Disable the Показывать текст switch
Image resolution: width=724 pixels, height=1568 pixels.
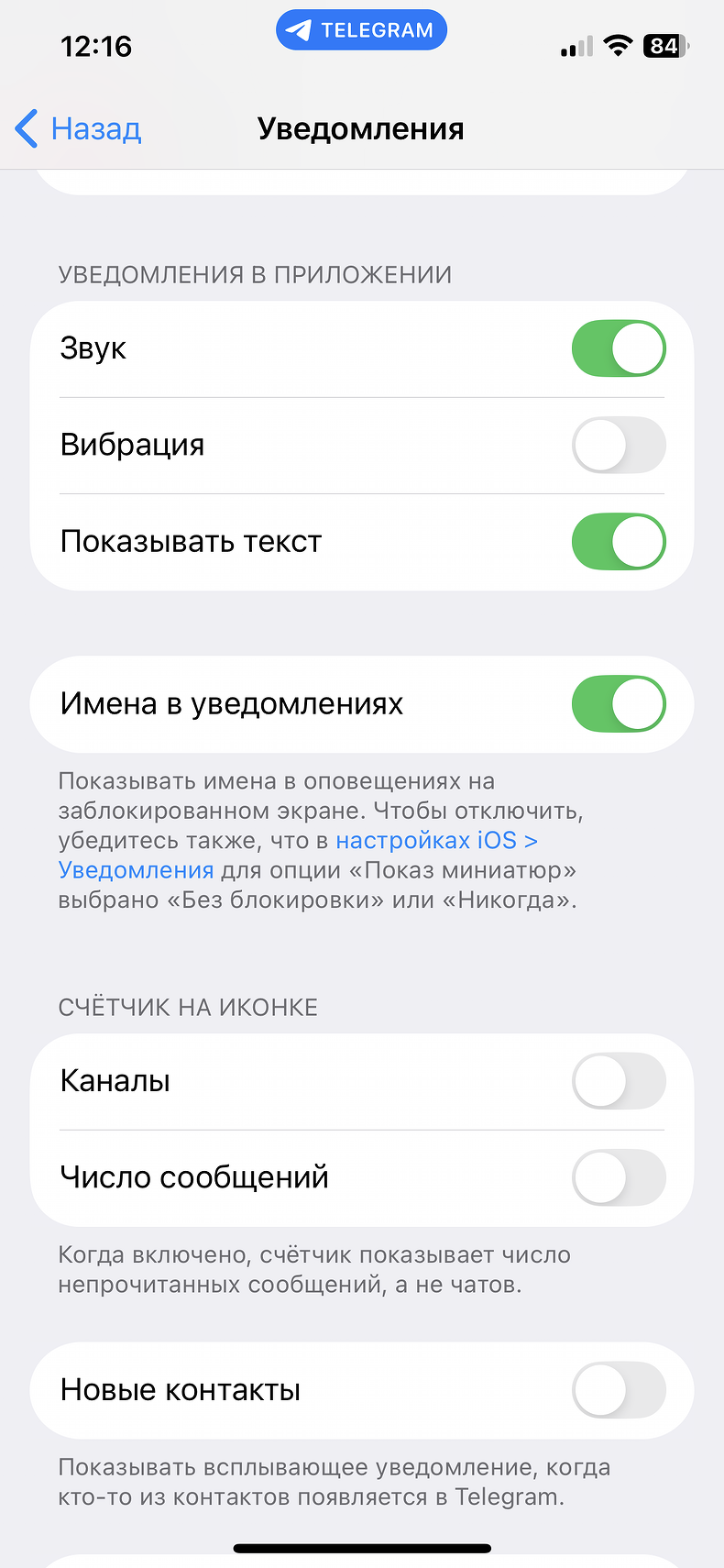tap(618, 542)
